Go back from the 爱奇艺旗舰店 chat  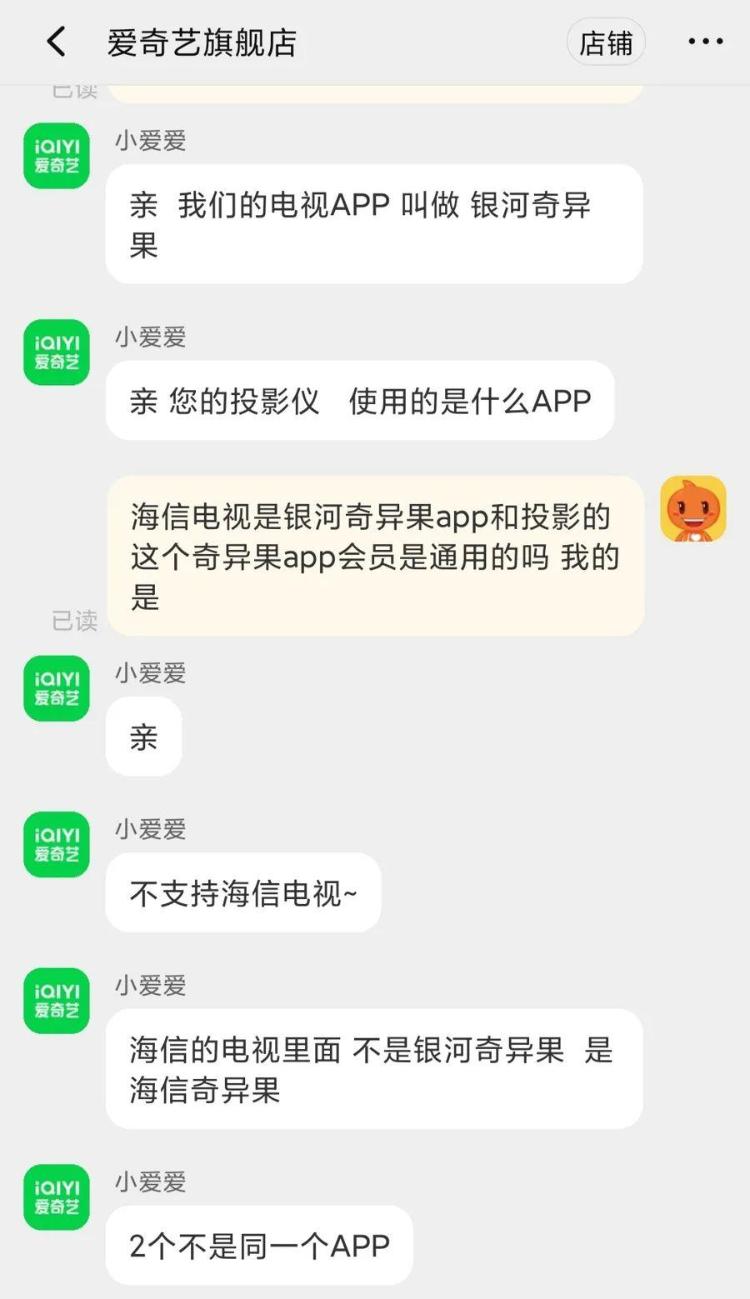56,42
